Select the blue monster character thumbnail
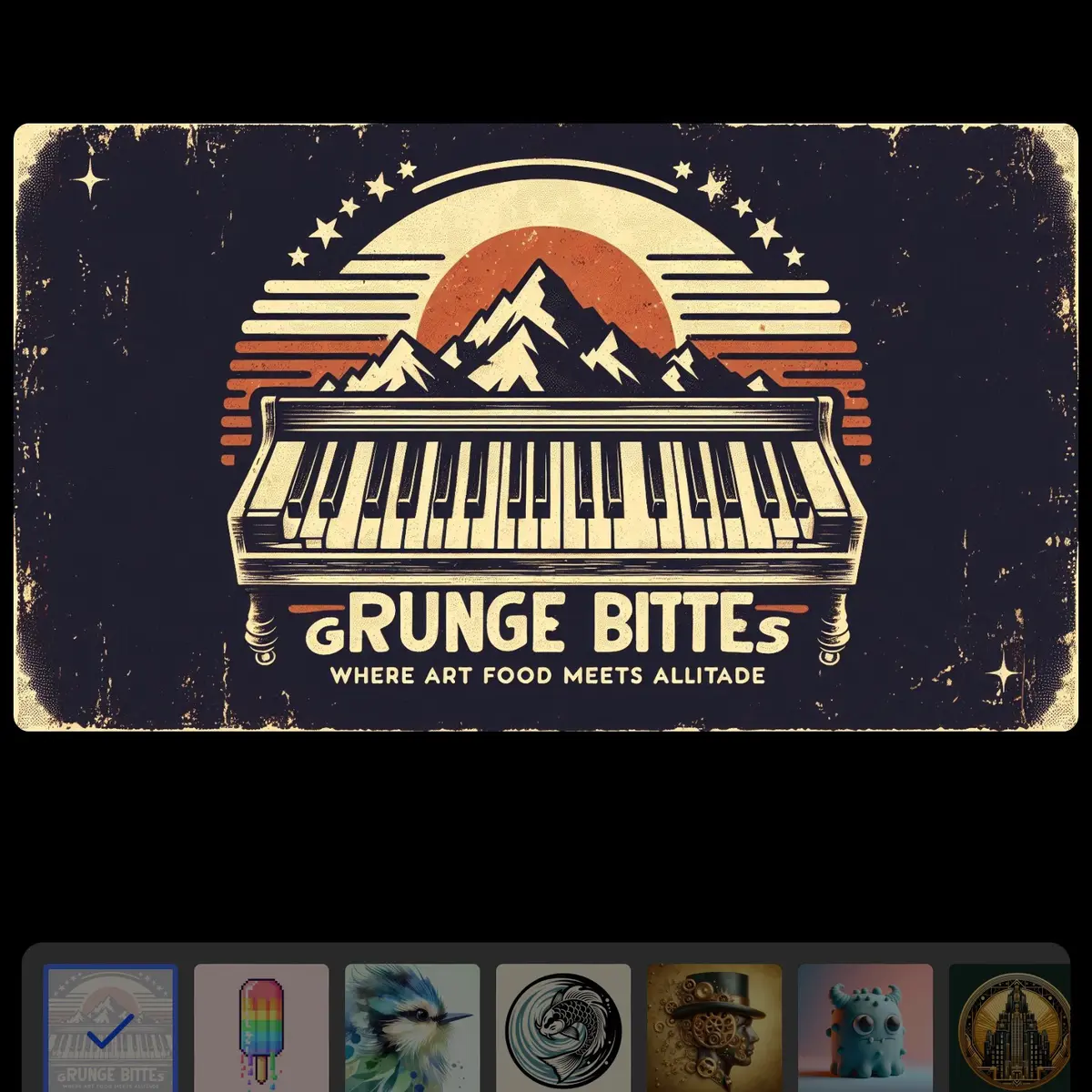Image resolution: width=1092 pixels, height=1092 pixels. click(865, 1028)
